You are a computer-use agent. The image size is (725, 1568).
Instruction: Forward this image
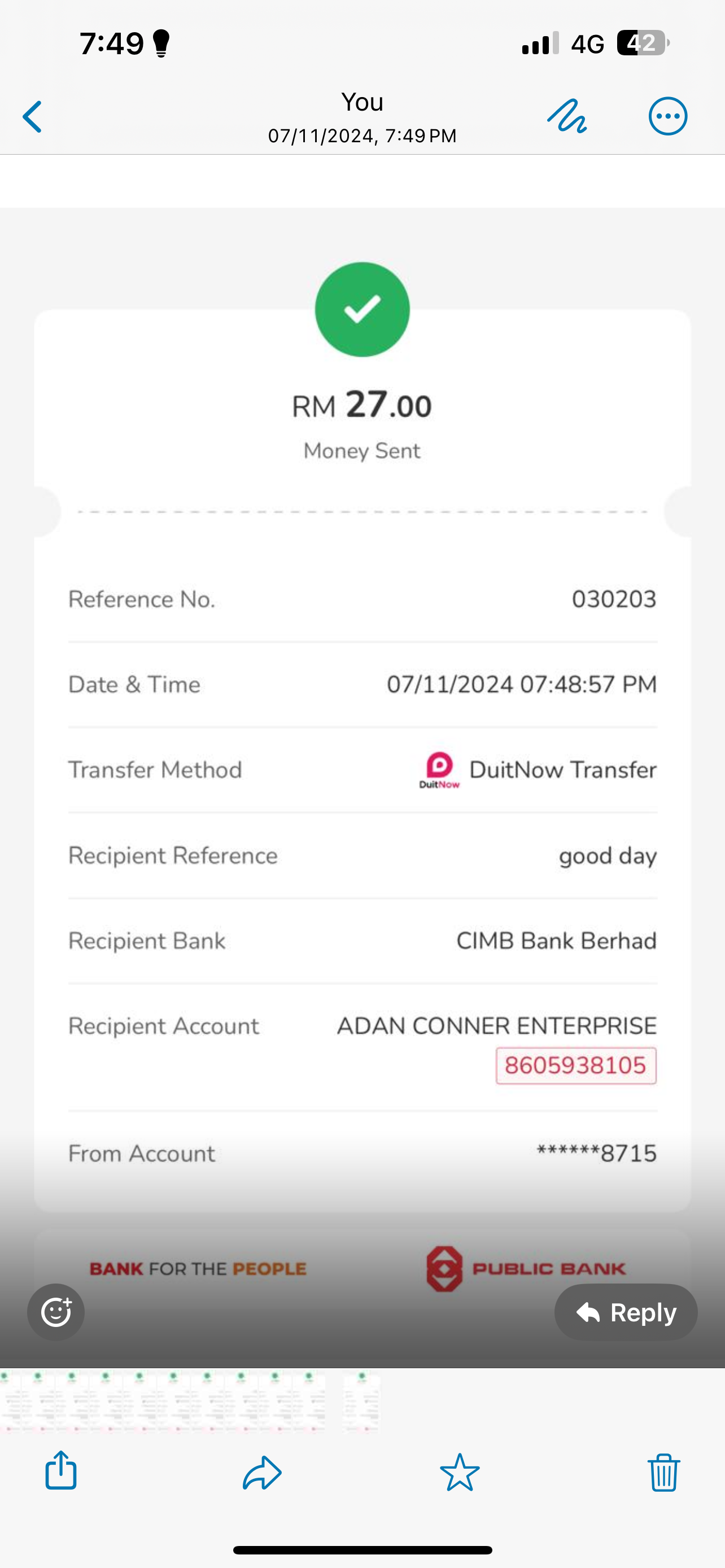click(x=262, y=1472)
